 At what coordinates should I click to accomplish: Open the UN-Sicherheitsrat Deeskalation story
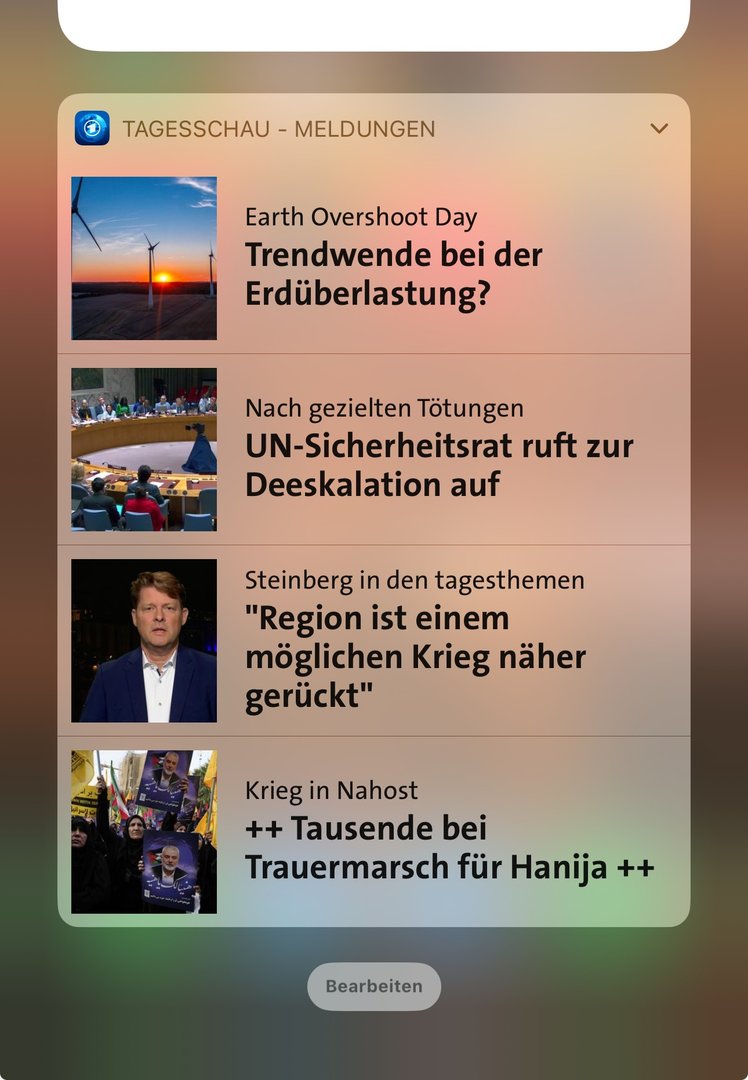tap(438, 448)
